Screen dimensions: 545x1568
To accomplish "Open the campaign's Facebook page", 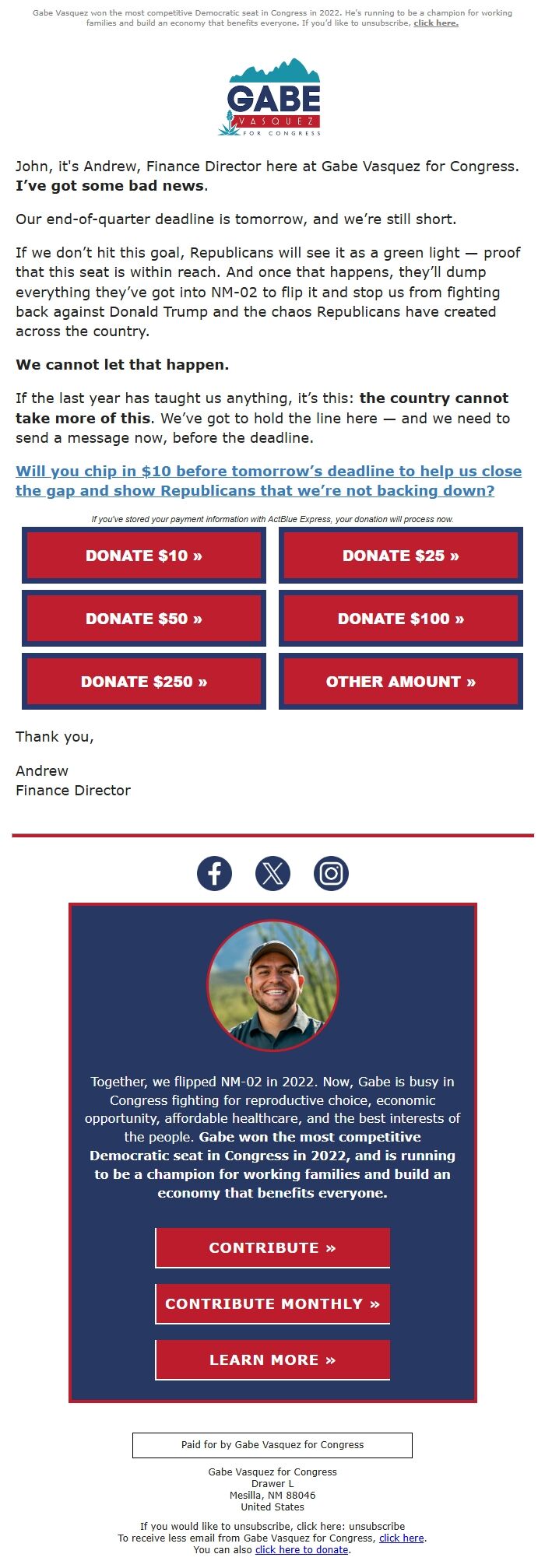I will click(x=214, y=873).
